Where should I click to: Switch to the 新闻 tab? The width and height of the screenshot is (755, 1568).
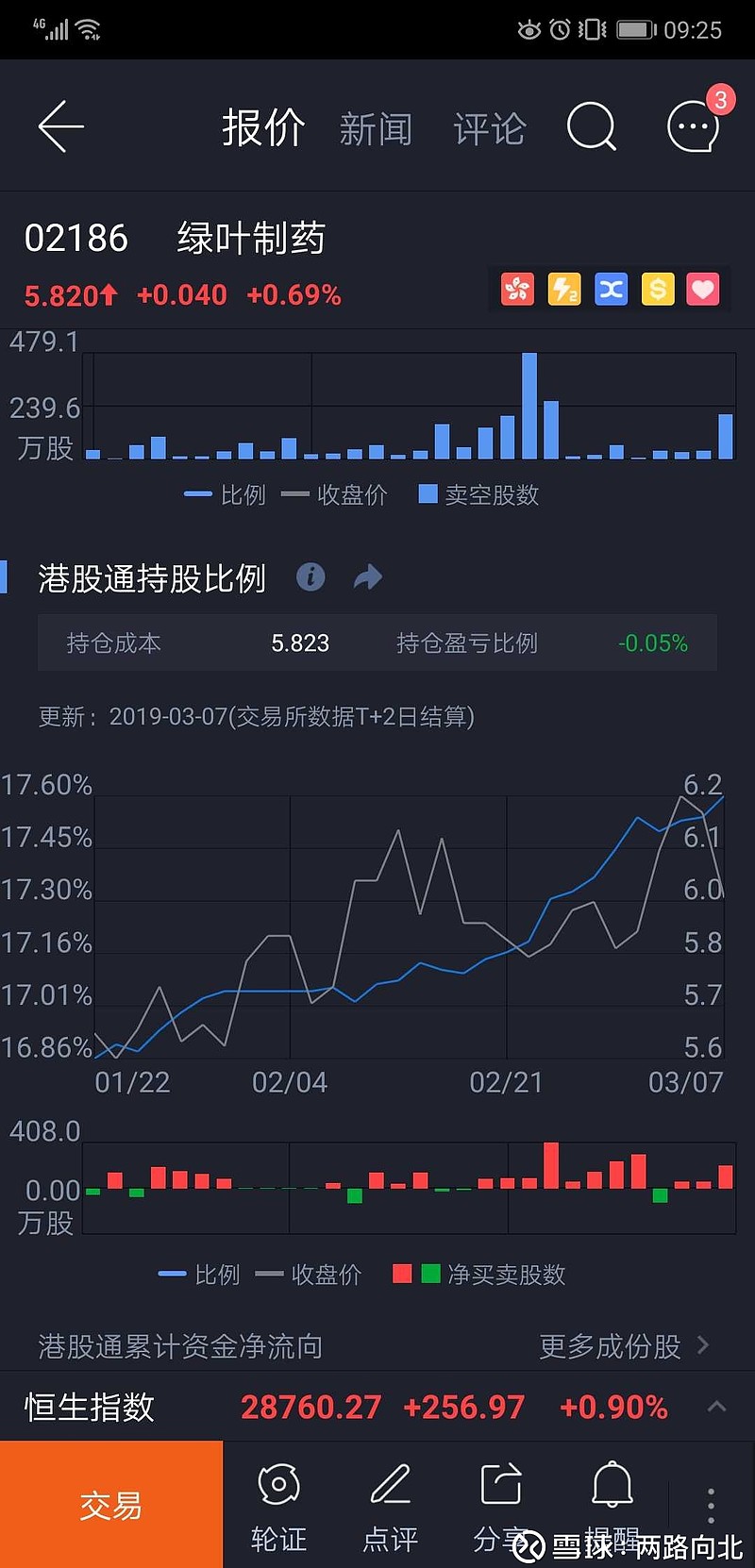click(x=376, y=129)
